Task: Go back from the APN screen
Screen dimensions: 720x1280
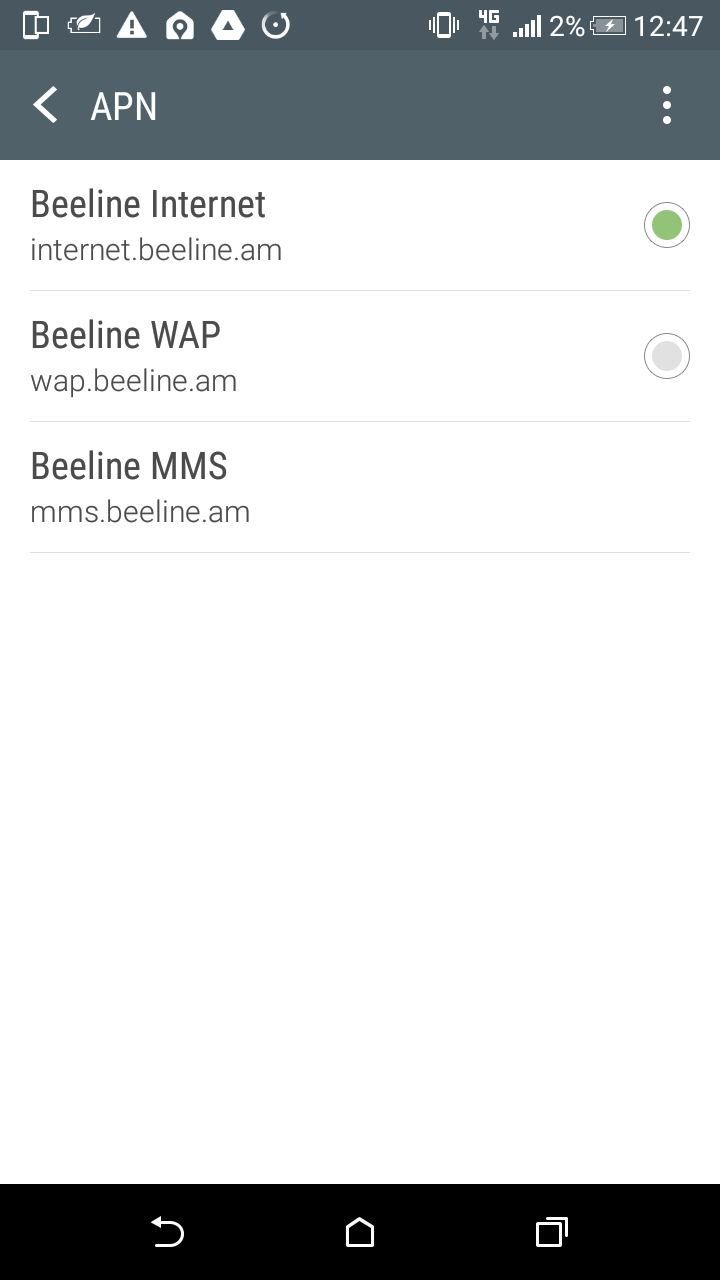Action: click(46, 105)
